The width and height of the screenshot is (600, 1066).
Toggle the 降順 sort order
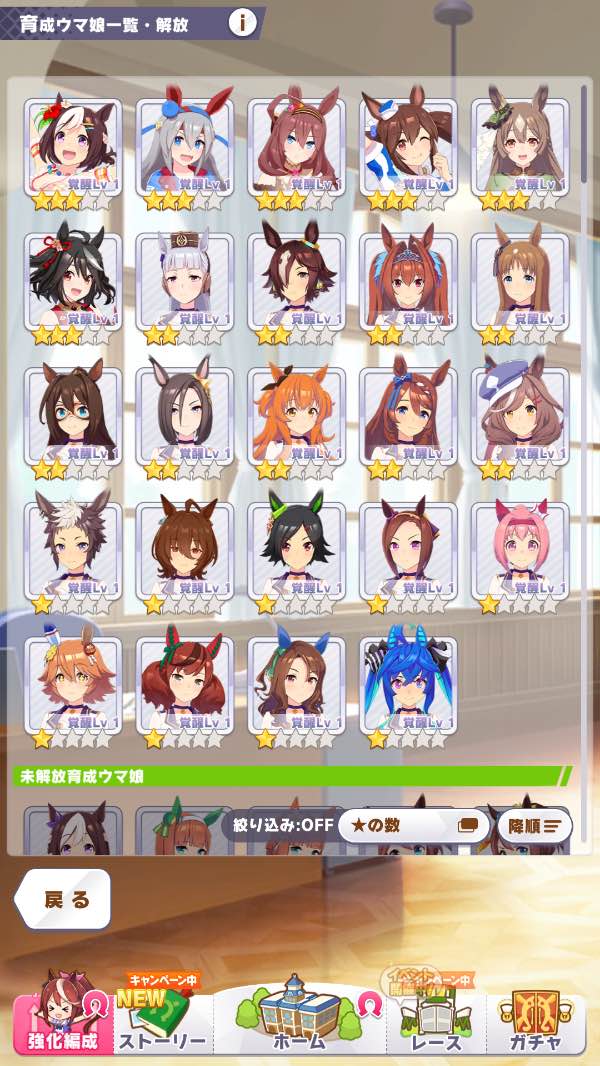click(x=539, y=826)
